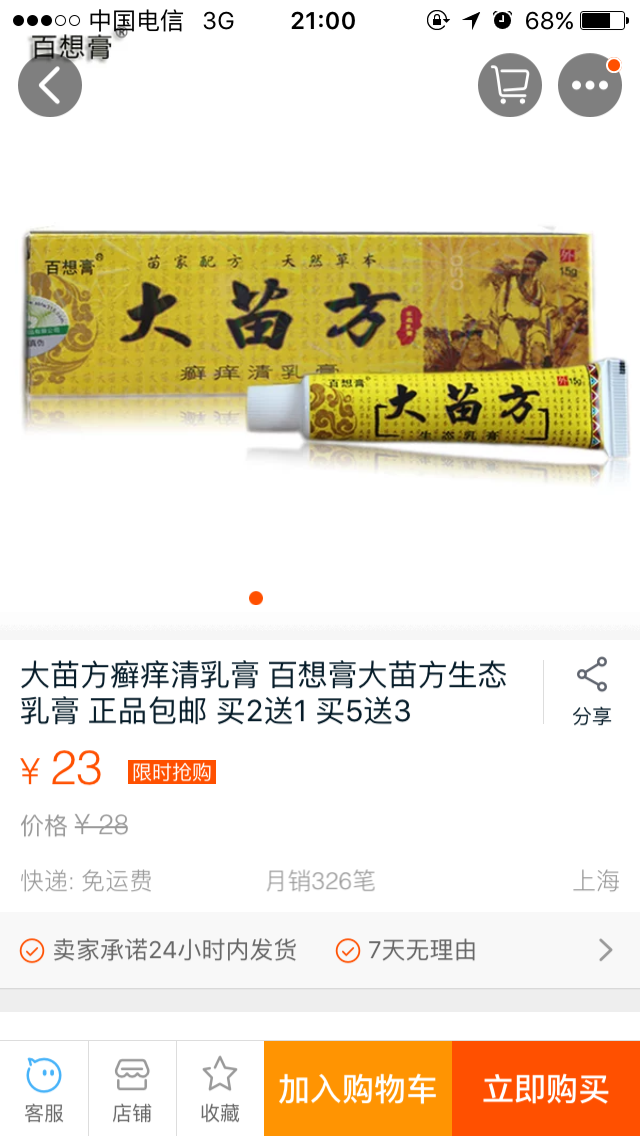Add item to 收藏 favorites
This screenshot has height=1136, width=640.
(x=220, y=1089)
